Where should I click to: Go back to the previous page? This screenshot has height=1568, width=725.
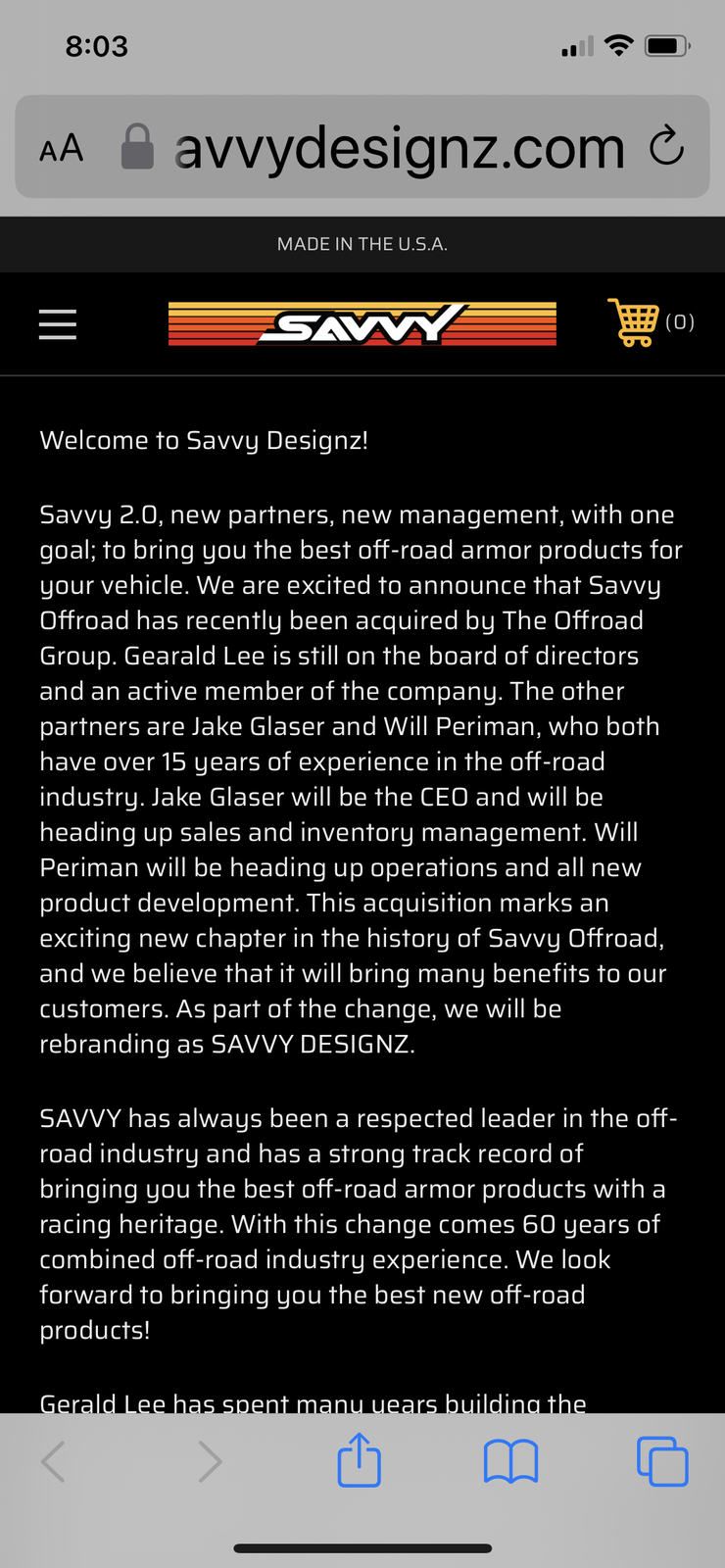[x=55, y=1461]
